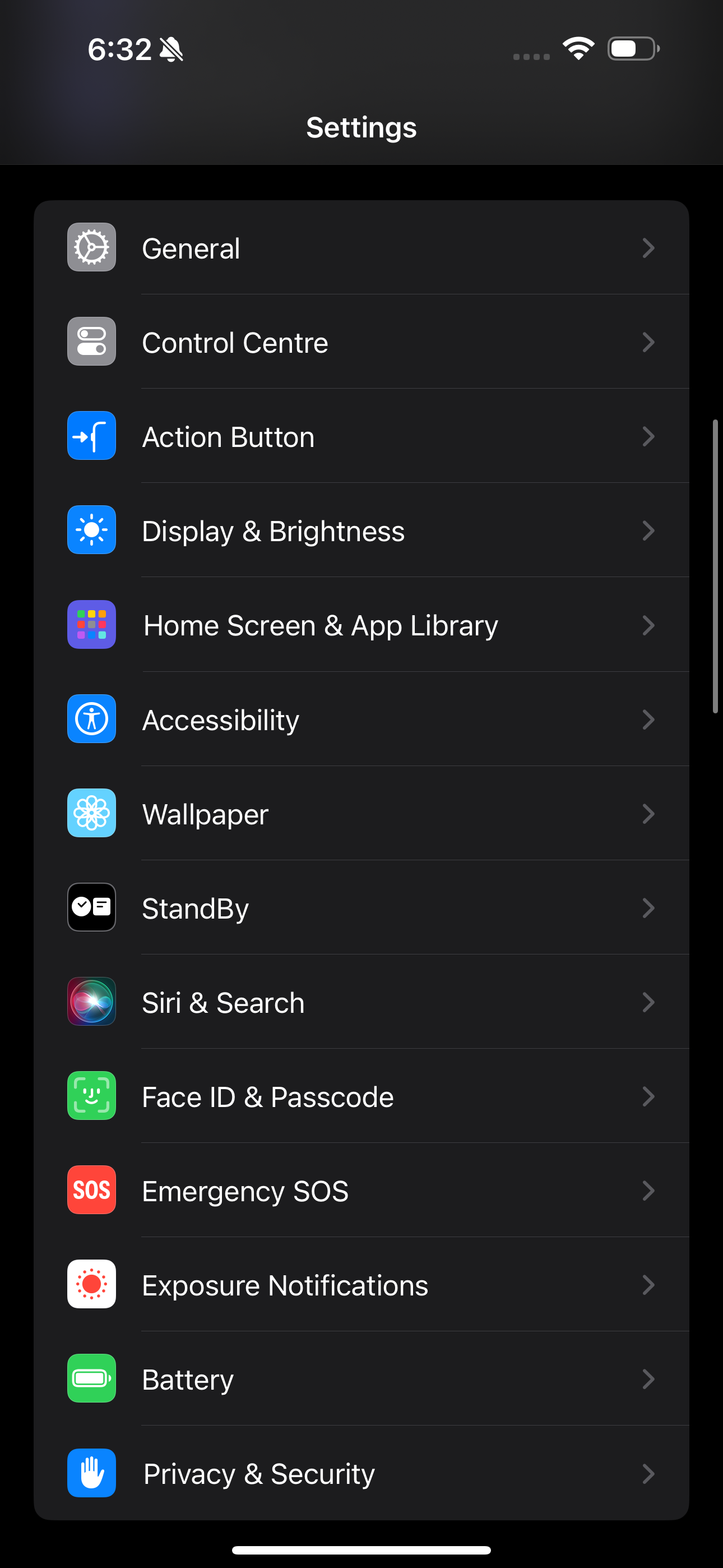
Task: Open Emergency SOS settings
Action: pos(361,1191)
